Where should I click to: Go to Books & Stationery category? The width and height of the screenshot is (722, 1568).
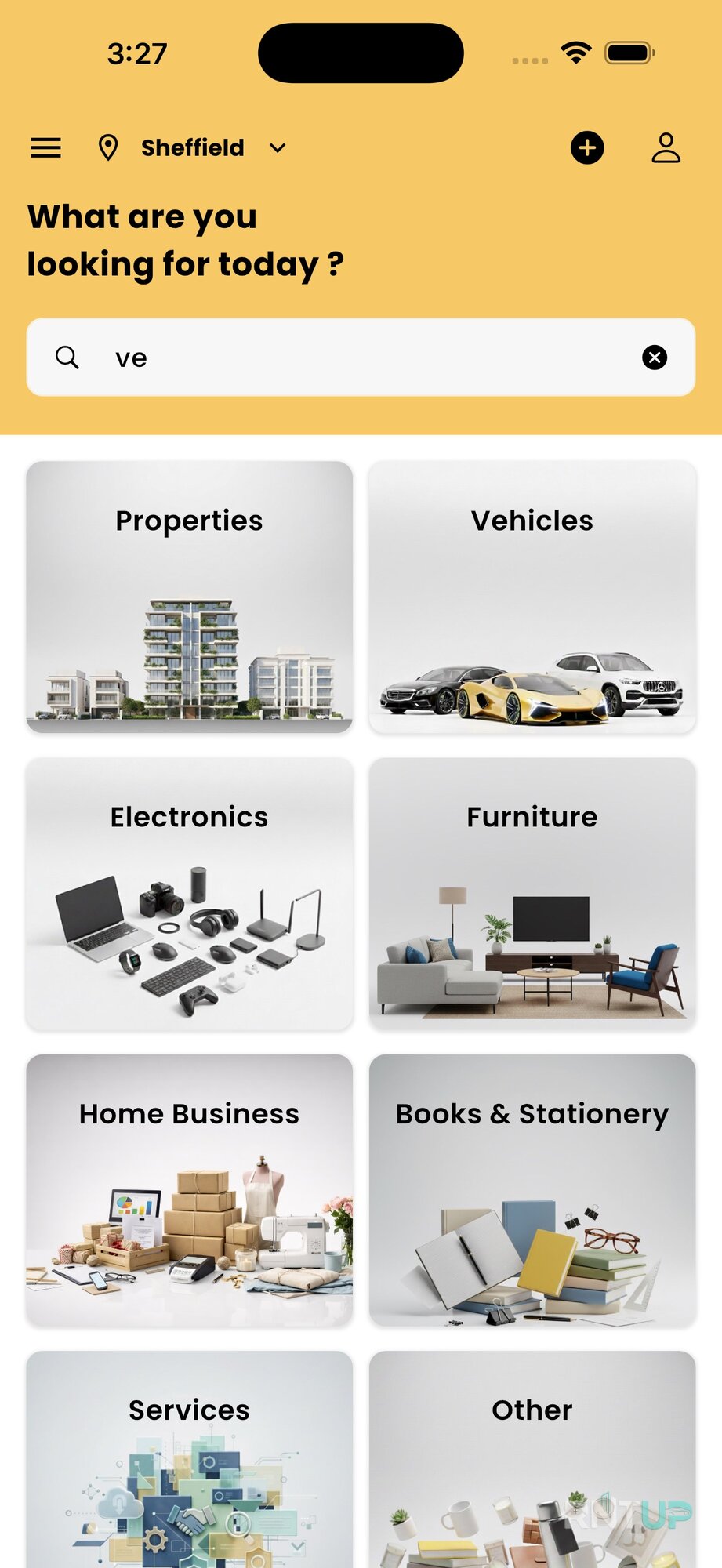[532, 1191]
